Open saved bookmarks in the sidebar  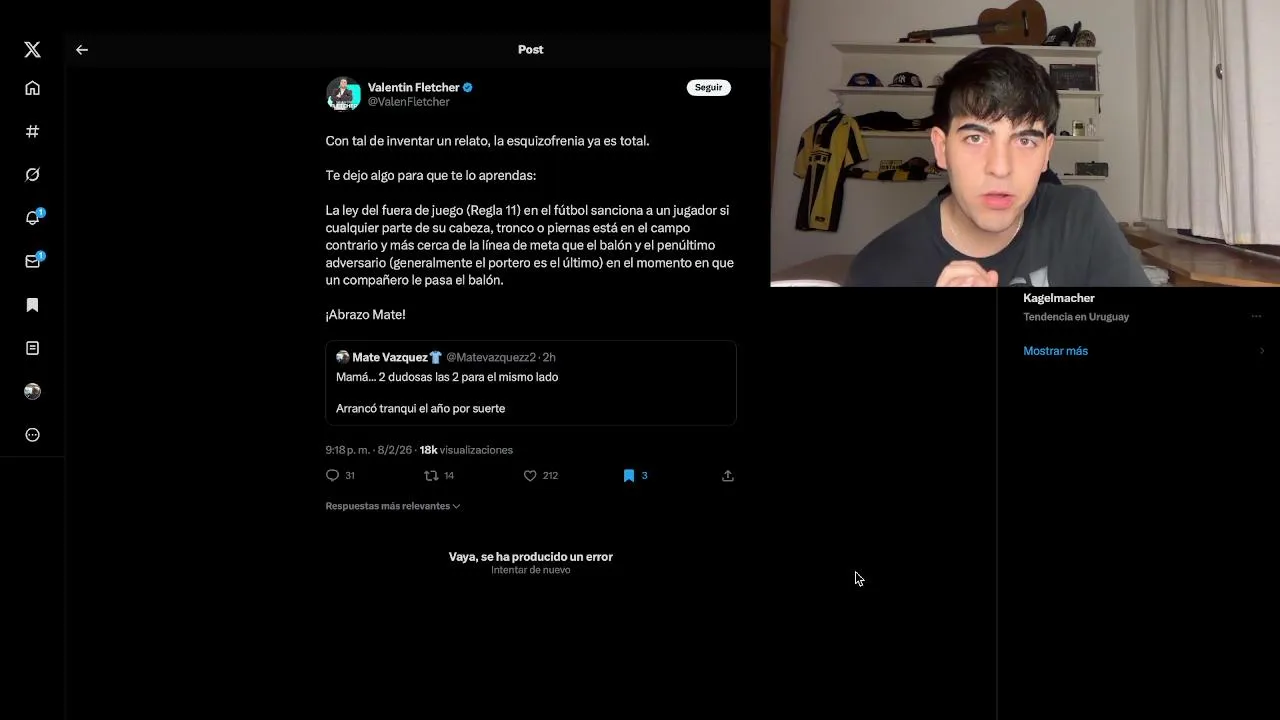click(32, 305)
